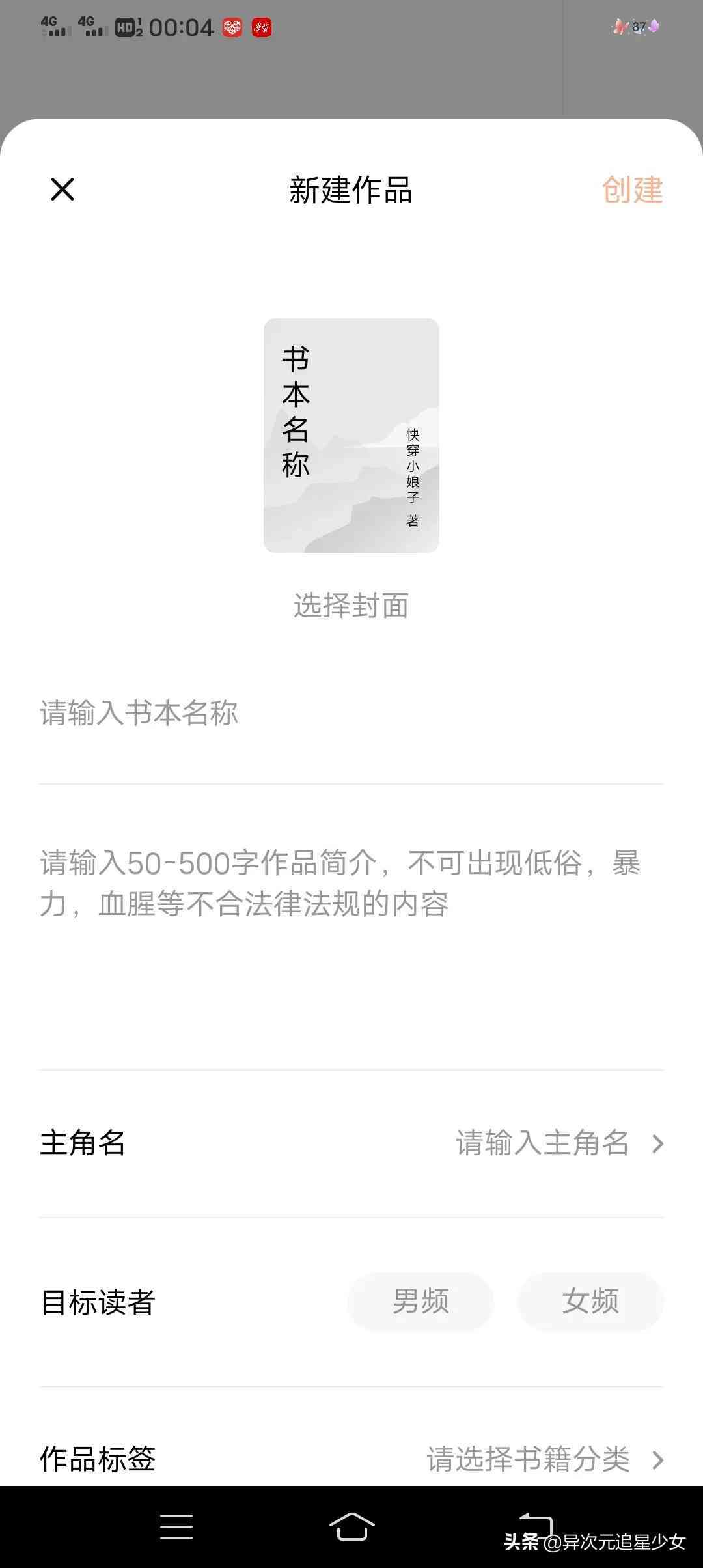Select 女频 as target reader

(590, 1301)
